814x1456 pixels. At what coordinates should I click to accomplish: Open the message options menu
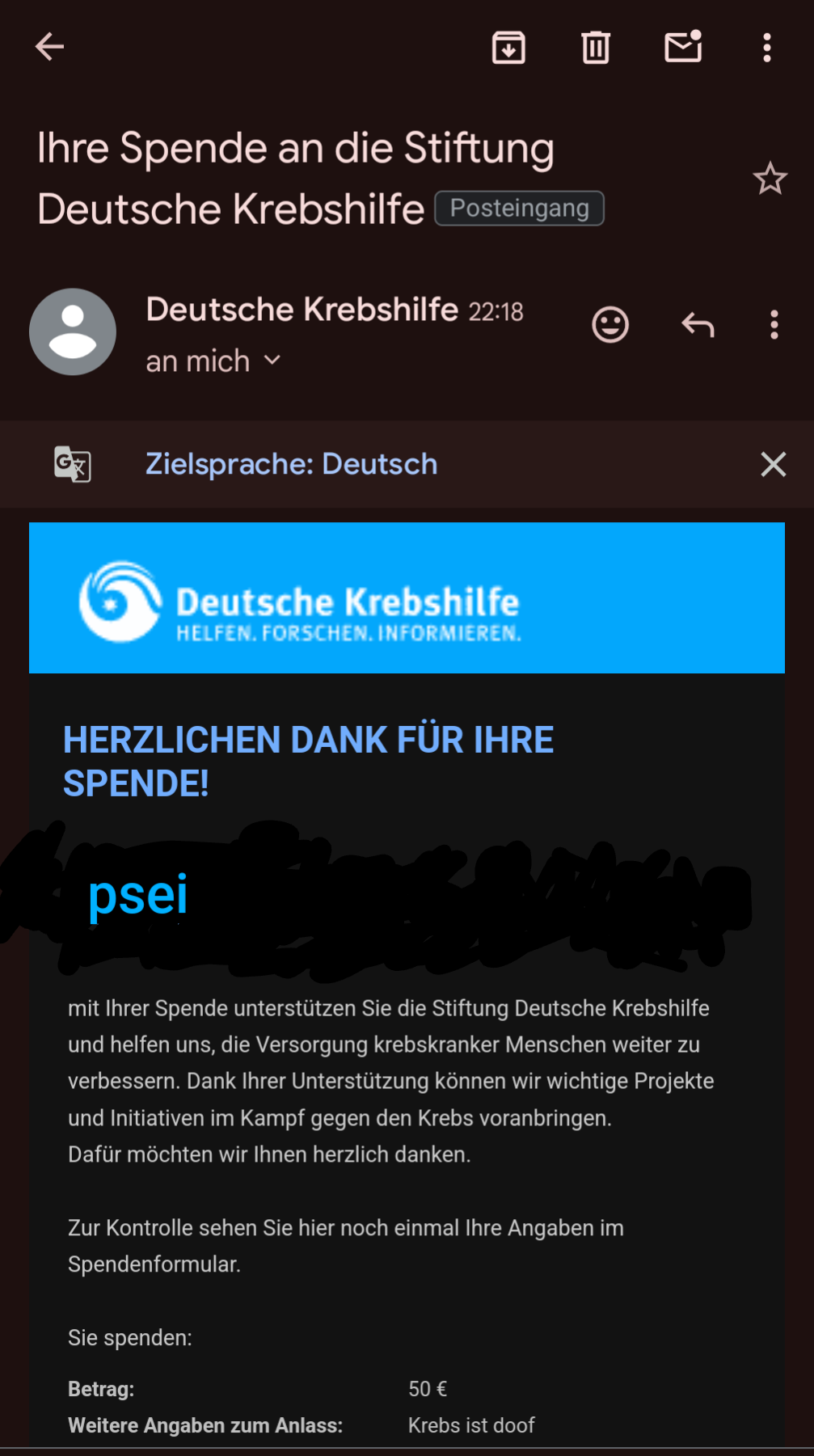coord(774,325)
